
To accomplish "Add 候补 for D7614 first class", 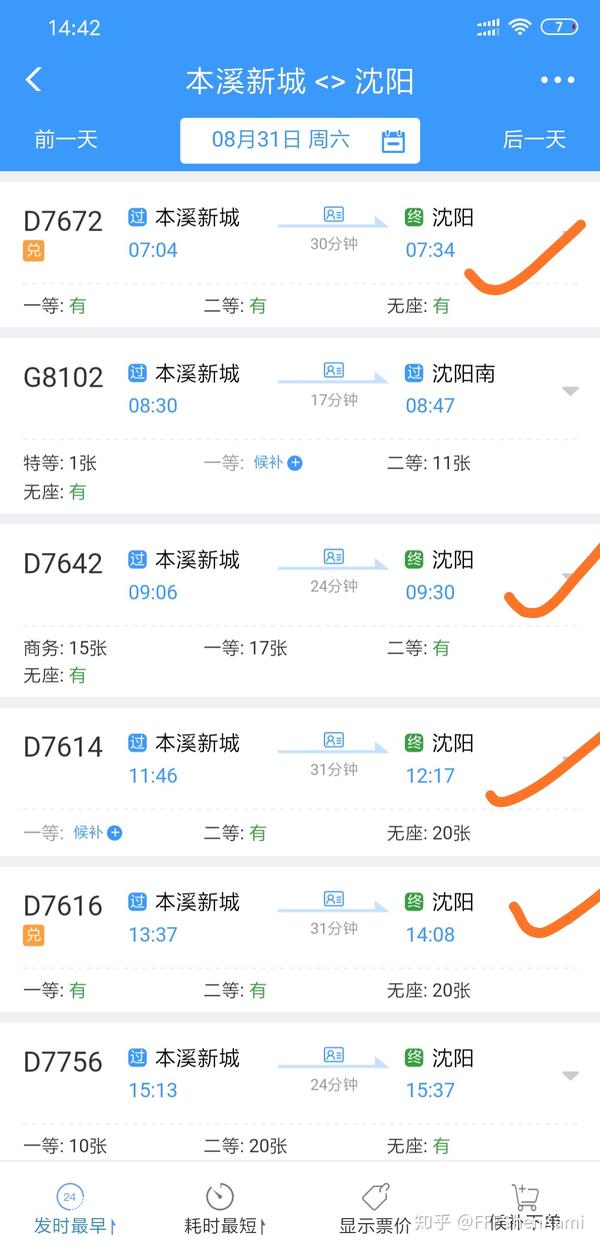I will point(98,832).
